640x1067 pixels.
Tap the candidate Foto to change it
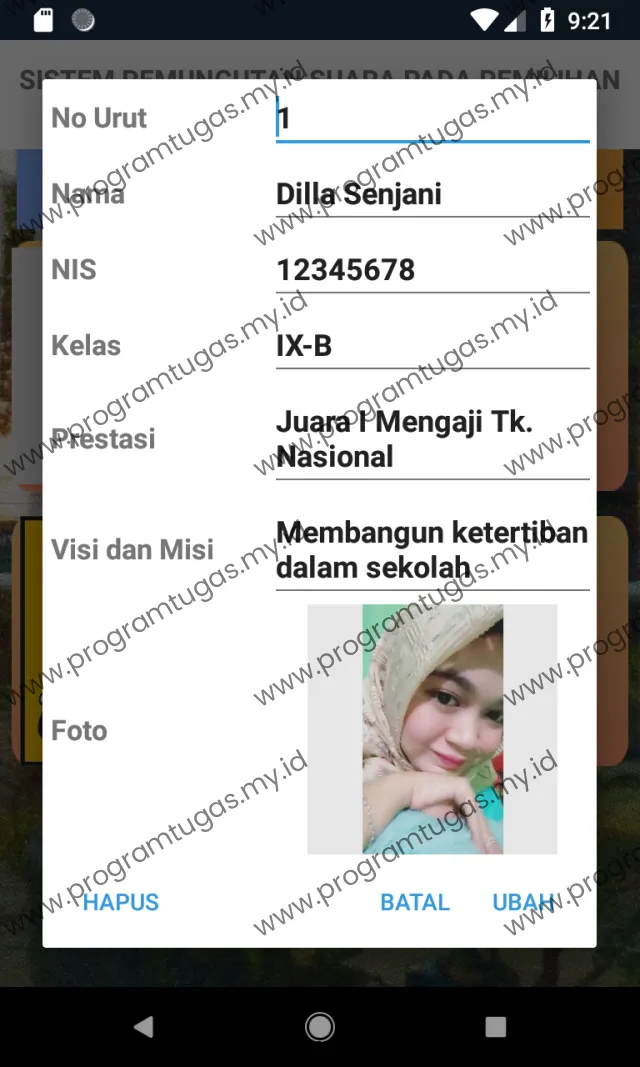click(432, 729)
